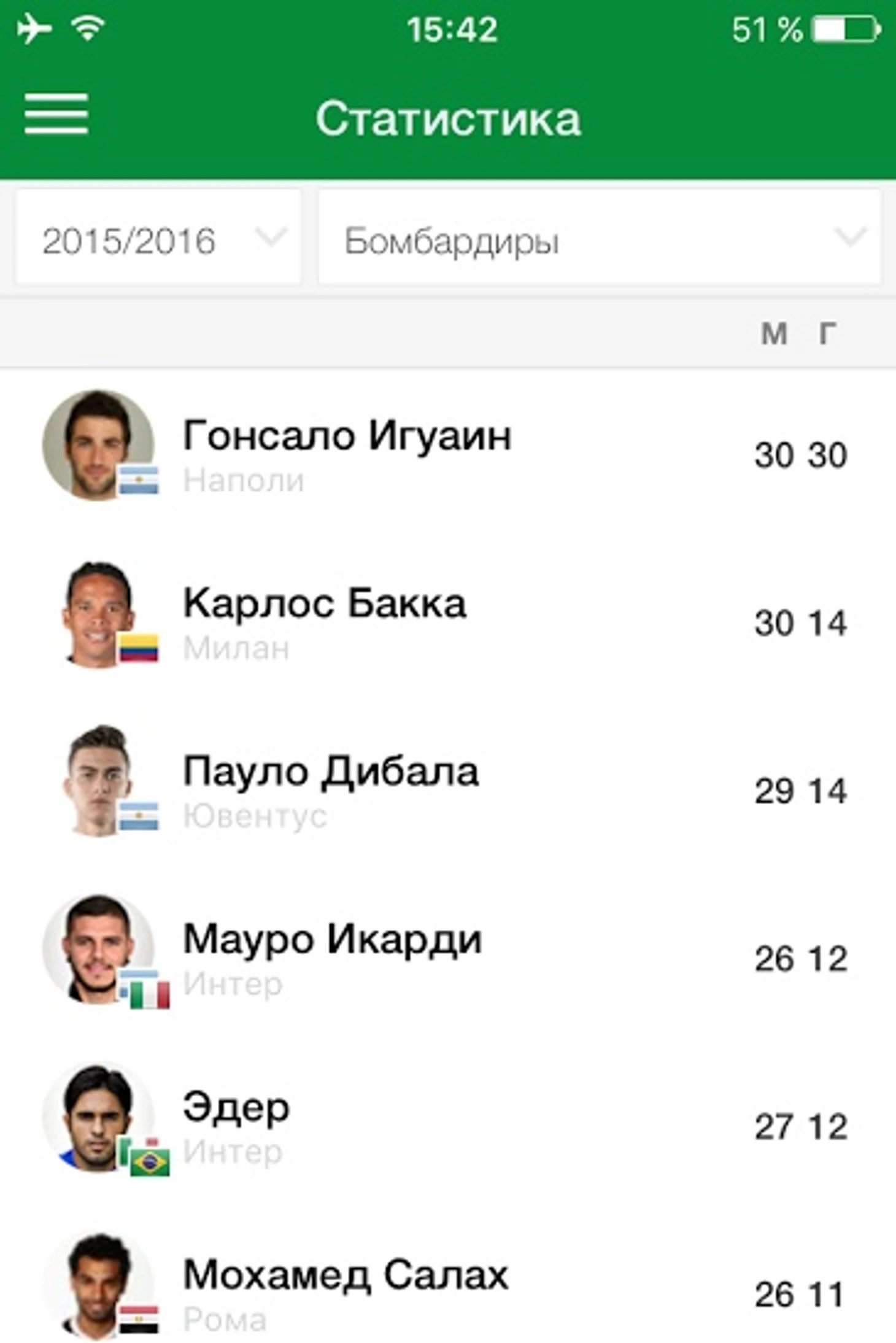
Task: Choose Мохамед Салах from the scorers
Action: [x=448, y=1290]
